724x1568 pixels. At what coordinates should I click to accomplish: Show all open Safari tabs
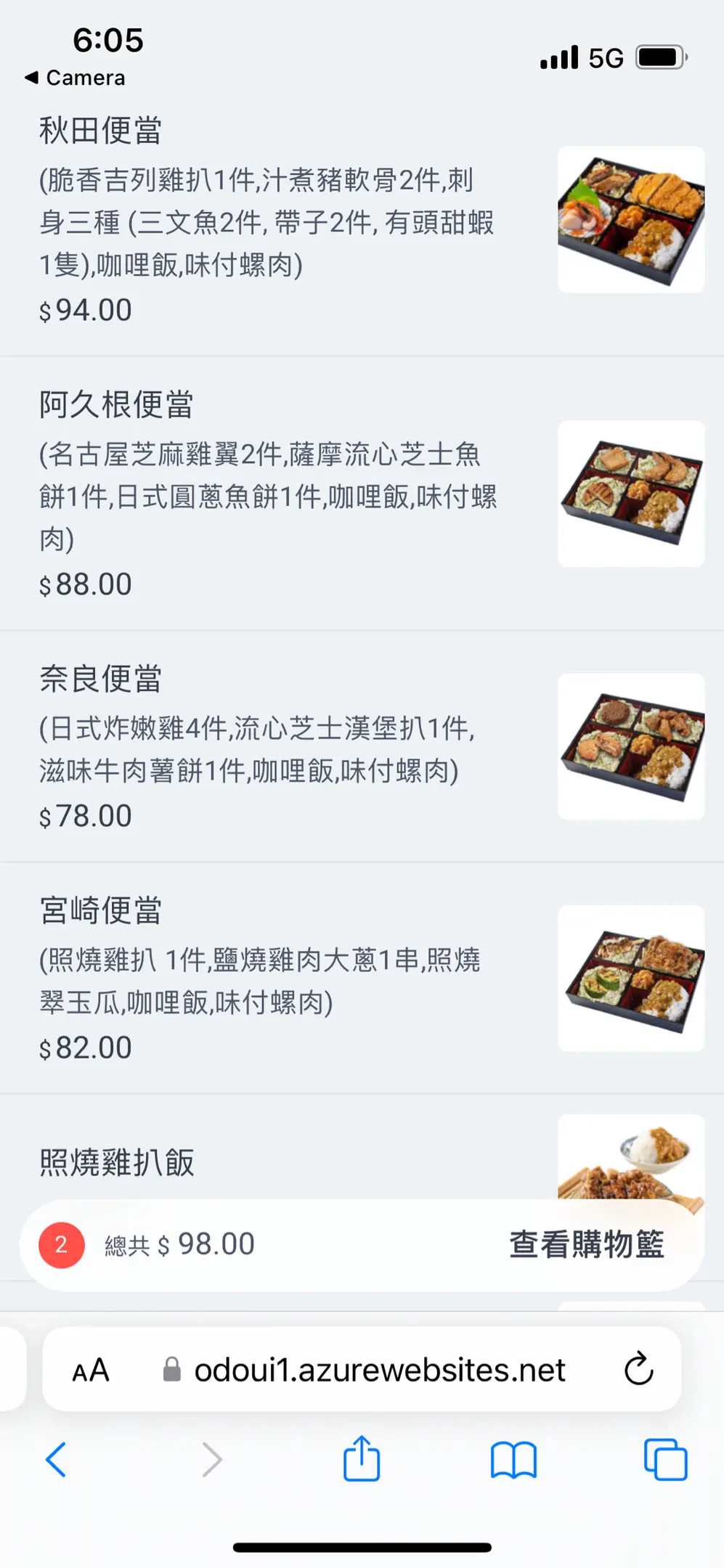click(x=665, y=1459)
